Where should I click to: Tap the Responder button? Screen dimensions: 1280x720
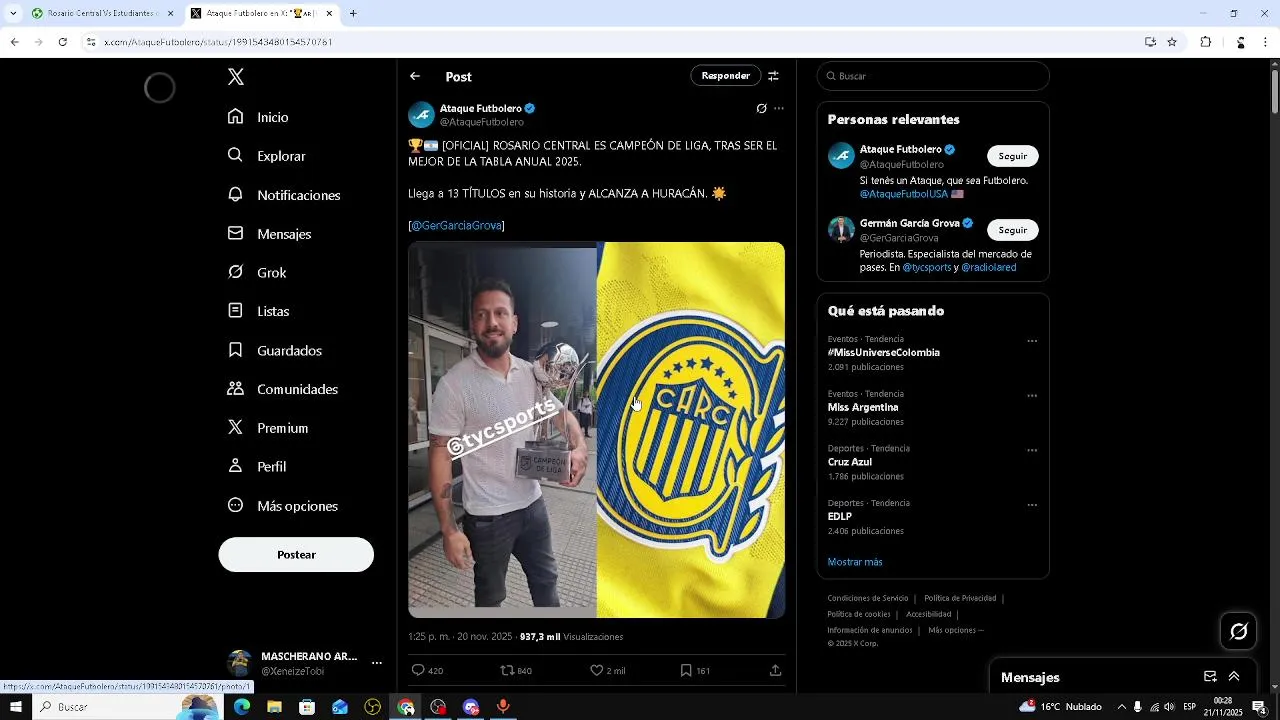click(x=725, y=76)
